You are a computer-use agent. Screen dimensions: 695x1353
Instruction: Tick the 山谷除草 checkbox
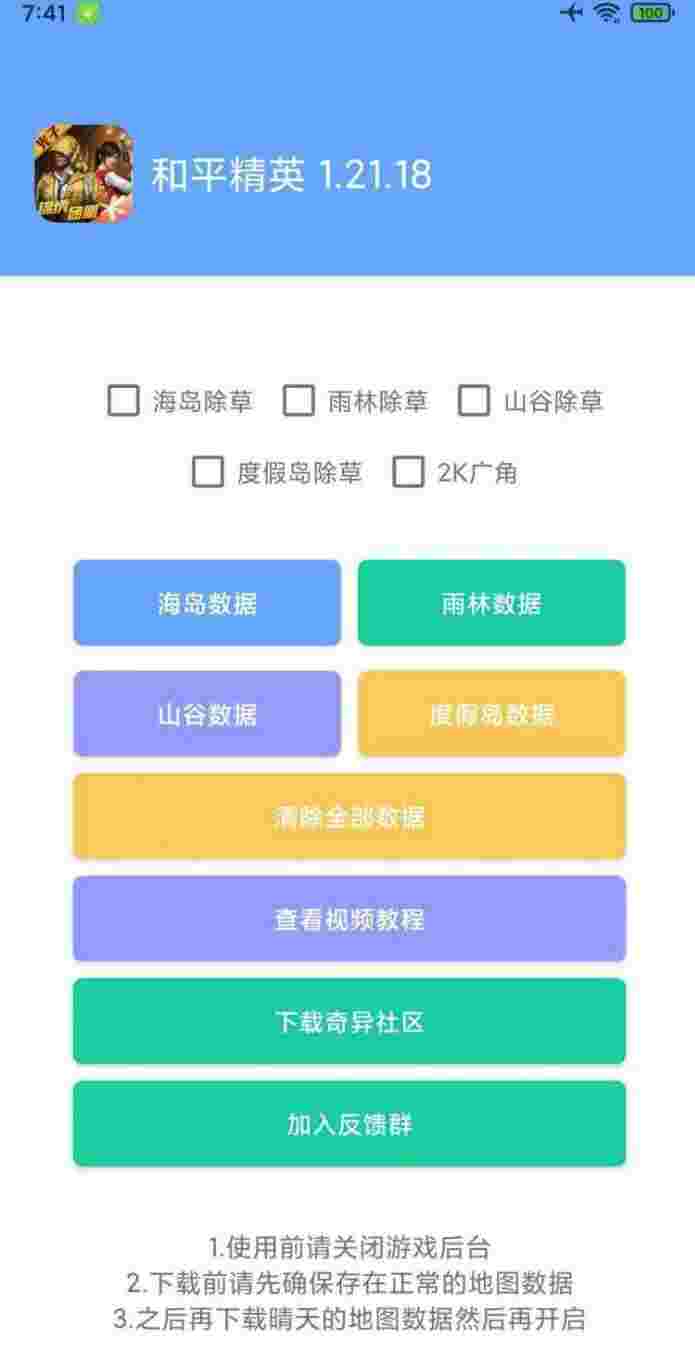point(474,402)
